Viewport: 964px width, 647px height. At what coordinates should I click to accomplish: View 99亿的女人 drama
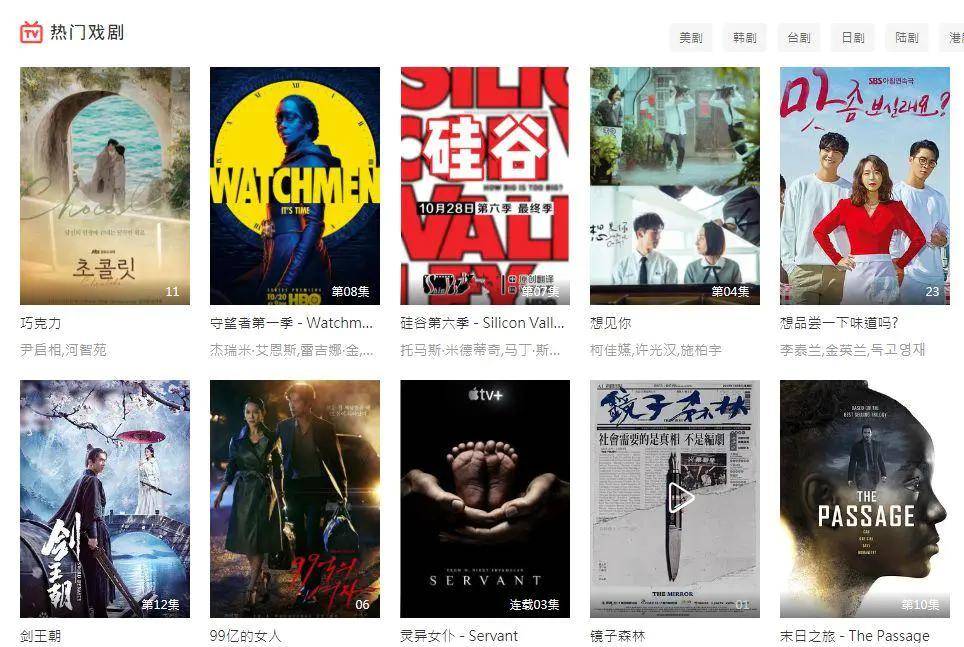coord(295,498)
